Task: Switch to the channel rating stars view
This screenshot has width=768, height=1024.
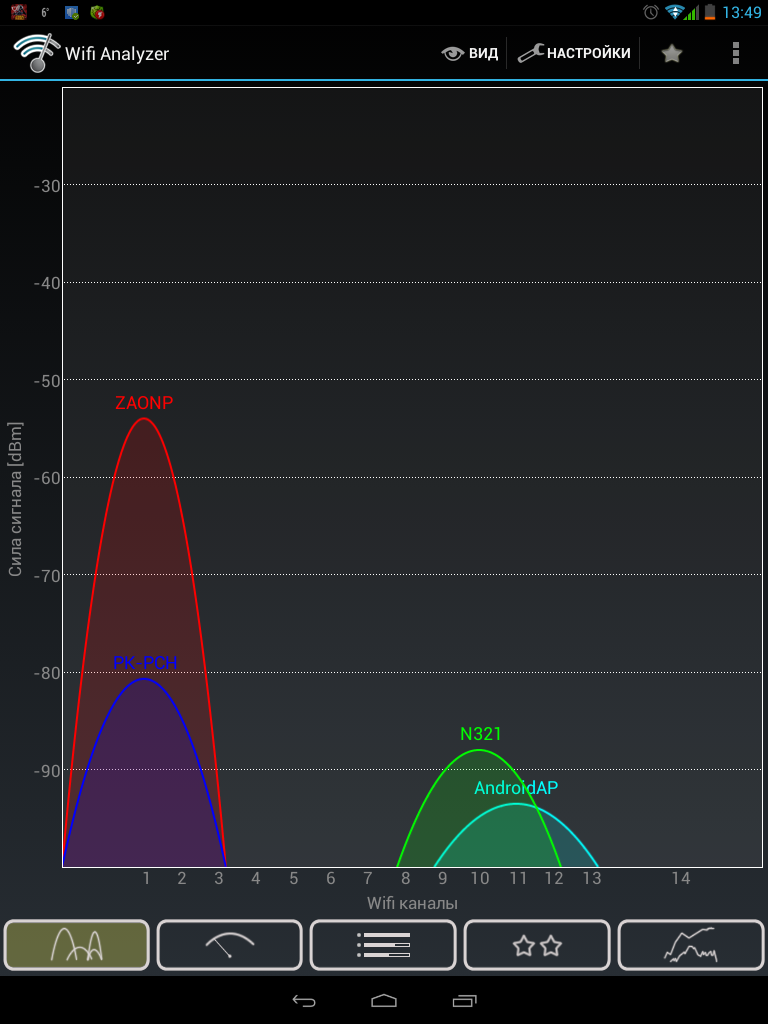Action: coord(537,945)
